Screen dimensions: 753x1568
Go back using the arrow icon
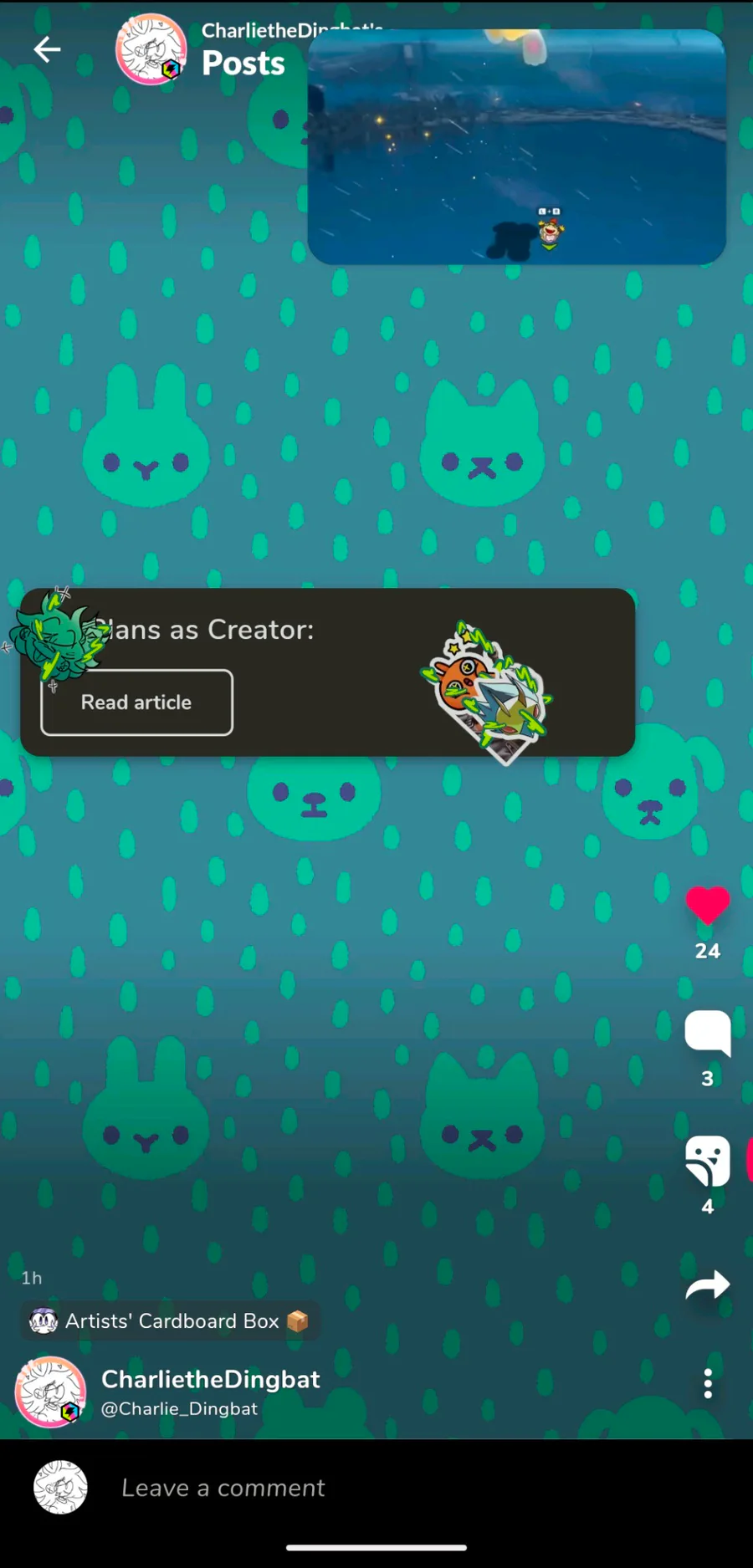coord(47,50)
